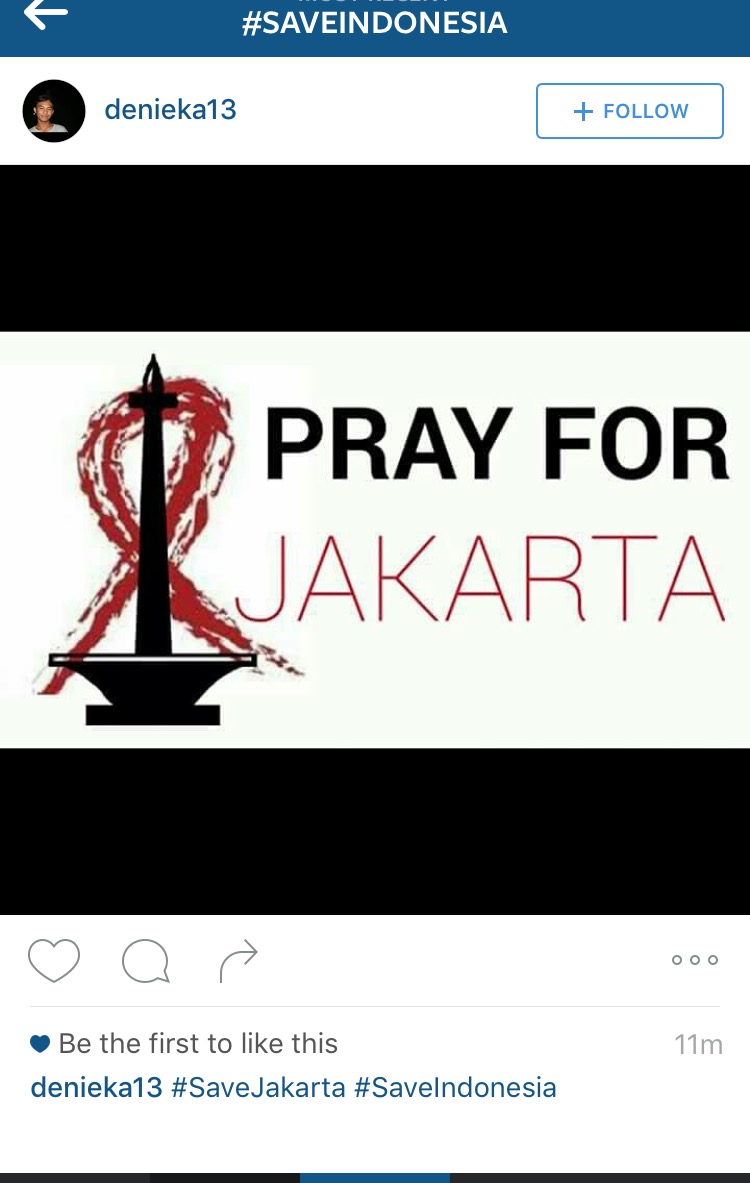Open comments with the speech bubble icon
The width and height of the screenshot is (750, 1183).
click(x=145, y=962)
